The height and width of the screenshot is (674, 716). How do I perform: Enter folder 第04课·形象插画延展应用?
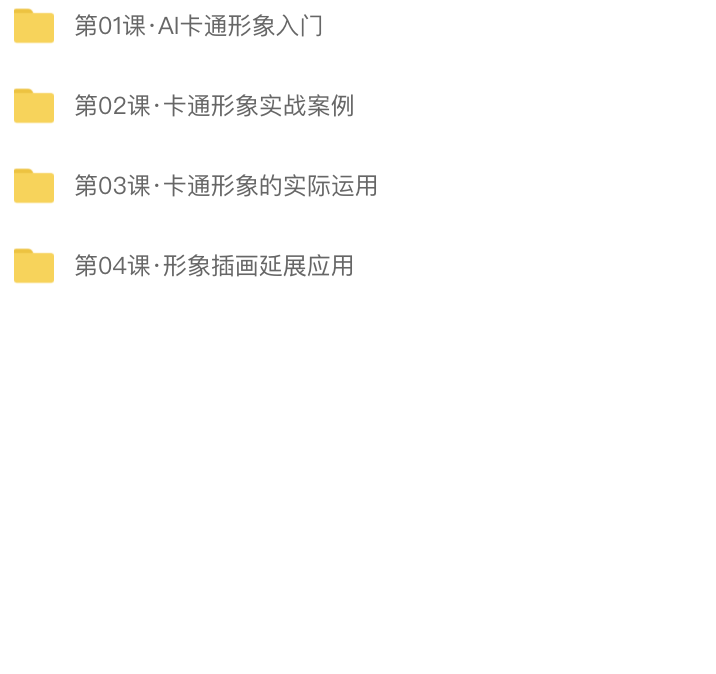click(x=214, y=266)
